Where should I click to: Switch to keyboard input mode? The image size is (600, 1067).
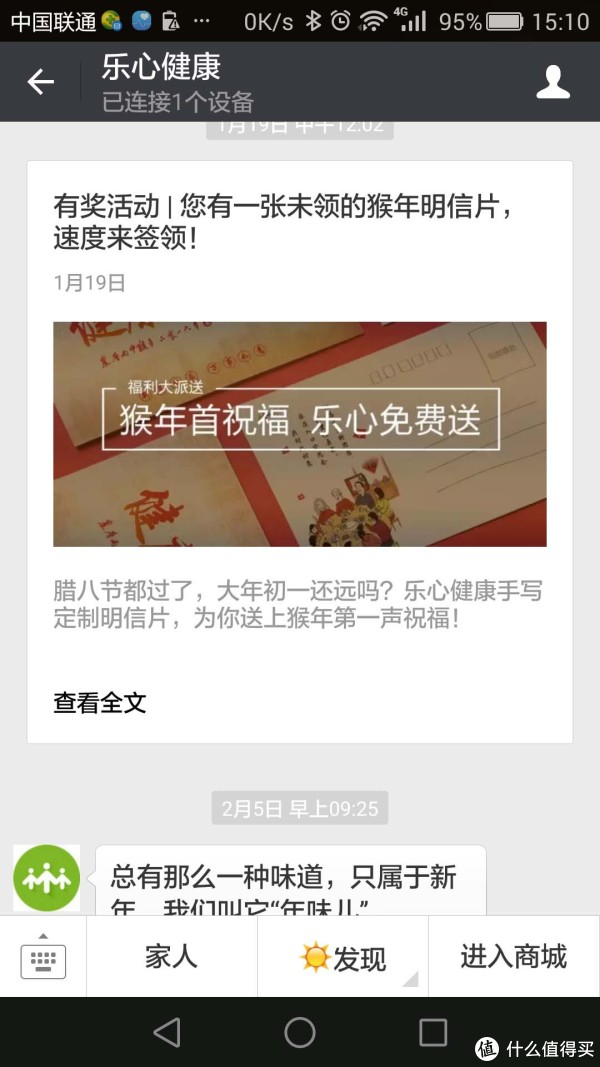tap(43, 957)
